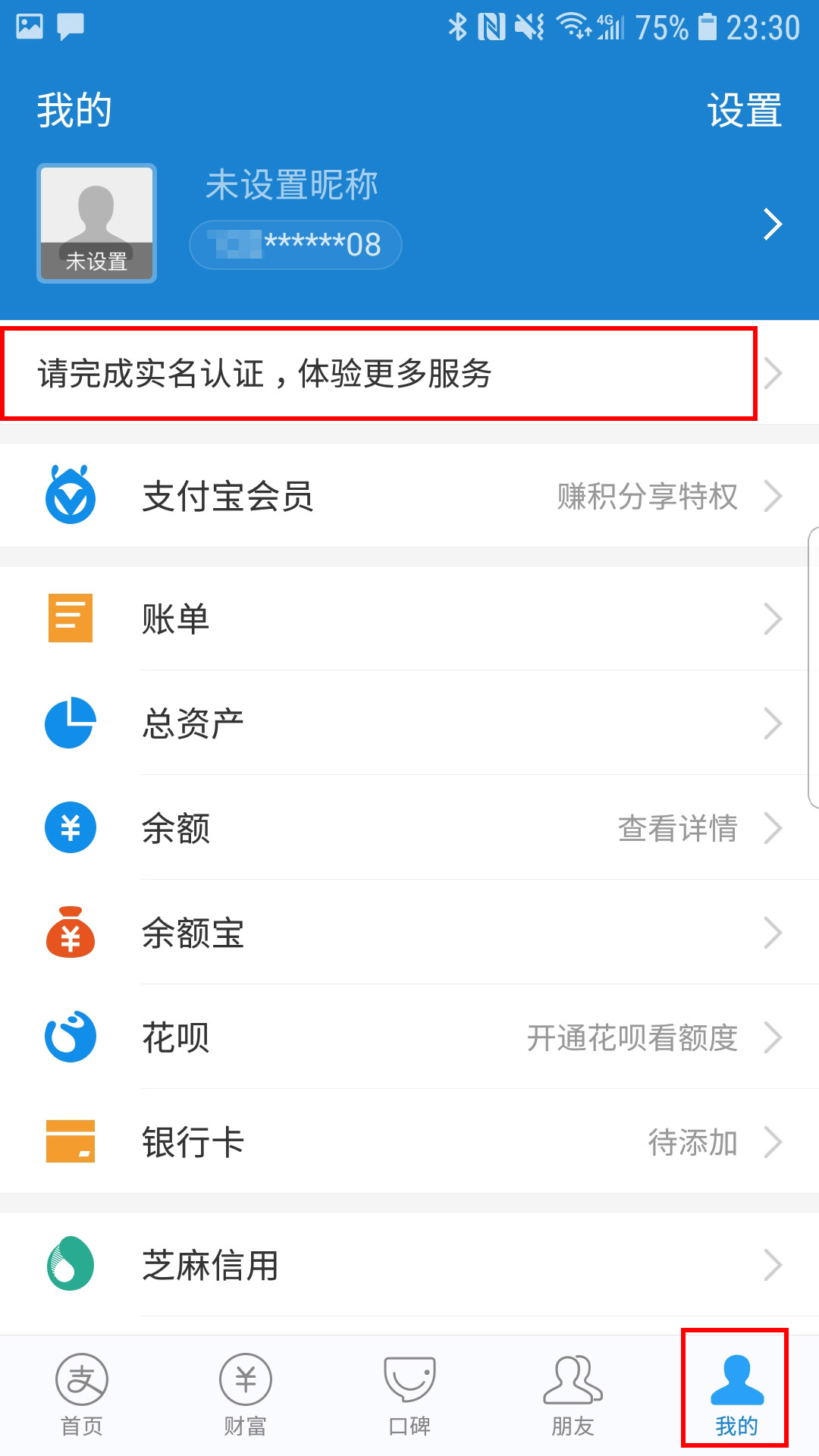Open the 花呗 row
The image size is (819, 1456).
pos(409,1037)
